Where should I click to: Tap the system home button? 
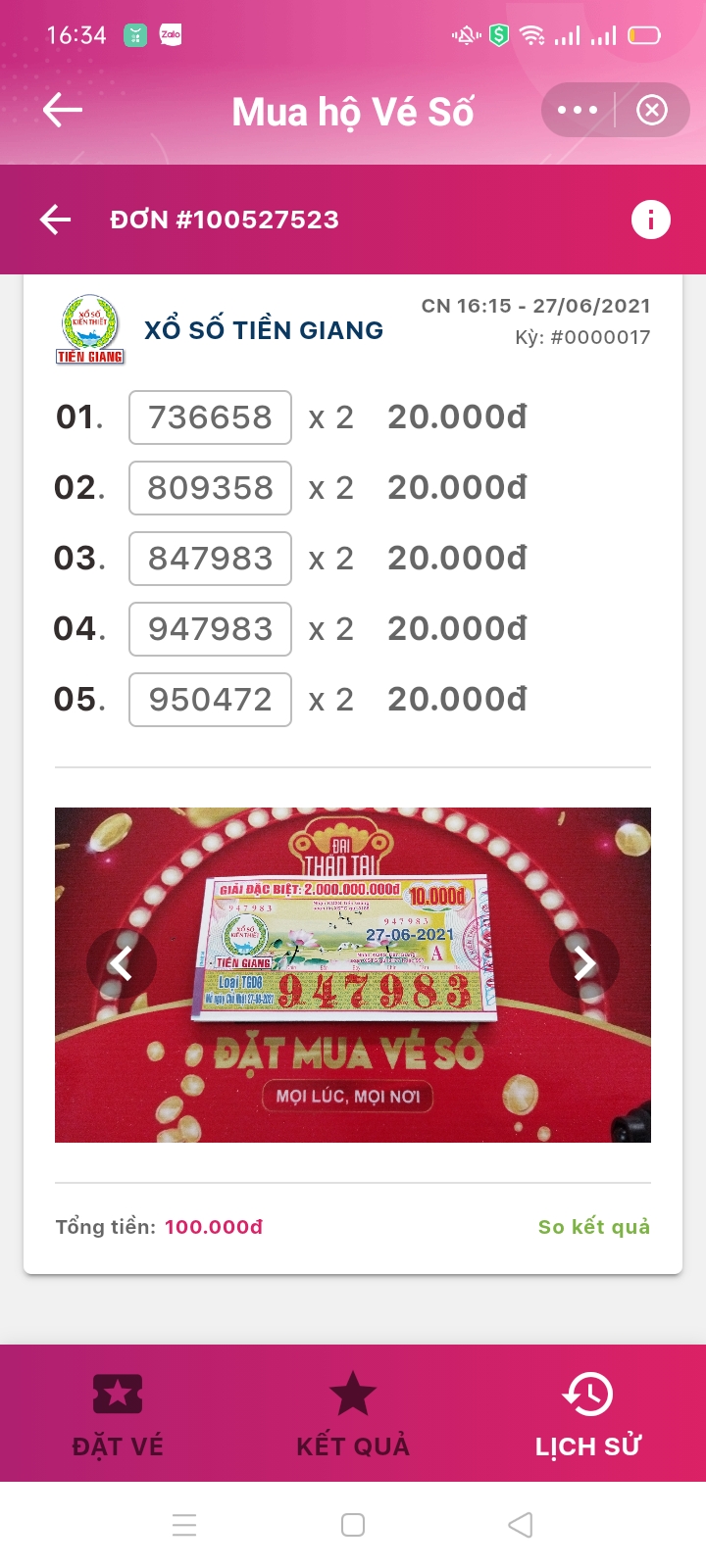[353, 1525]
